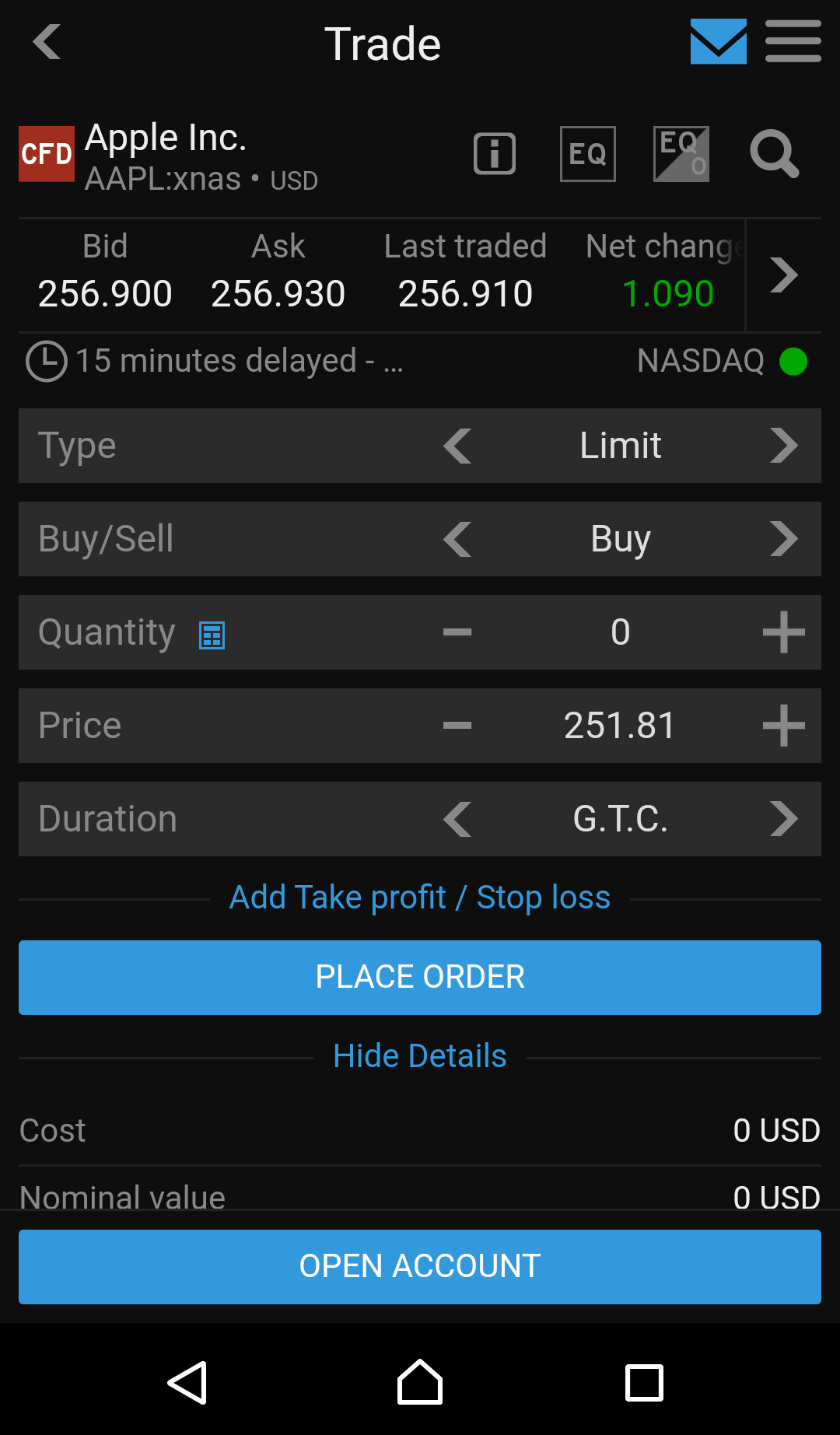
Task: Open the hamburger menu
Action: pyautogui.click(x=793, y=42)
